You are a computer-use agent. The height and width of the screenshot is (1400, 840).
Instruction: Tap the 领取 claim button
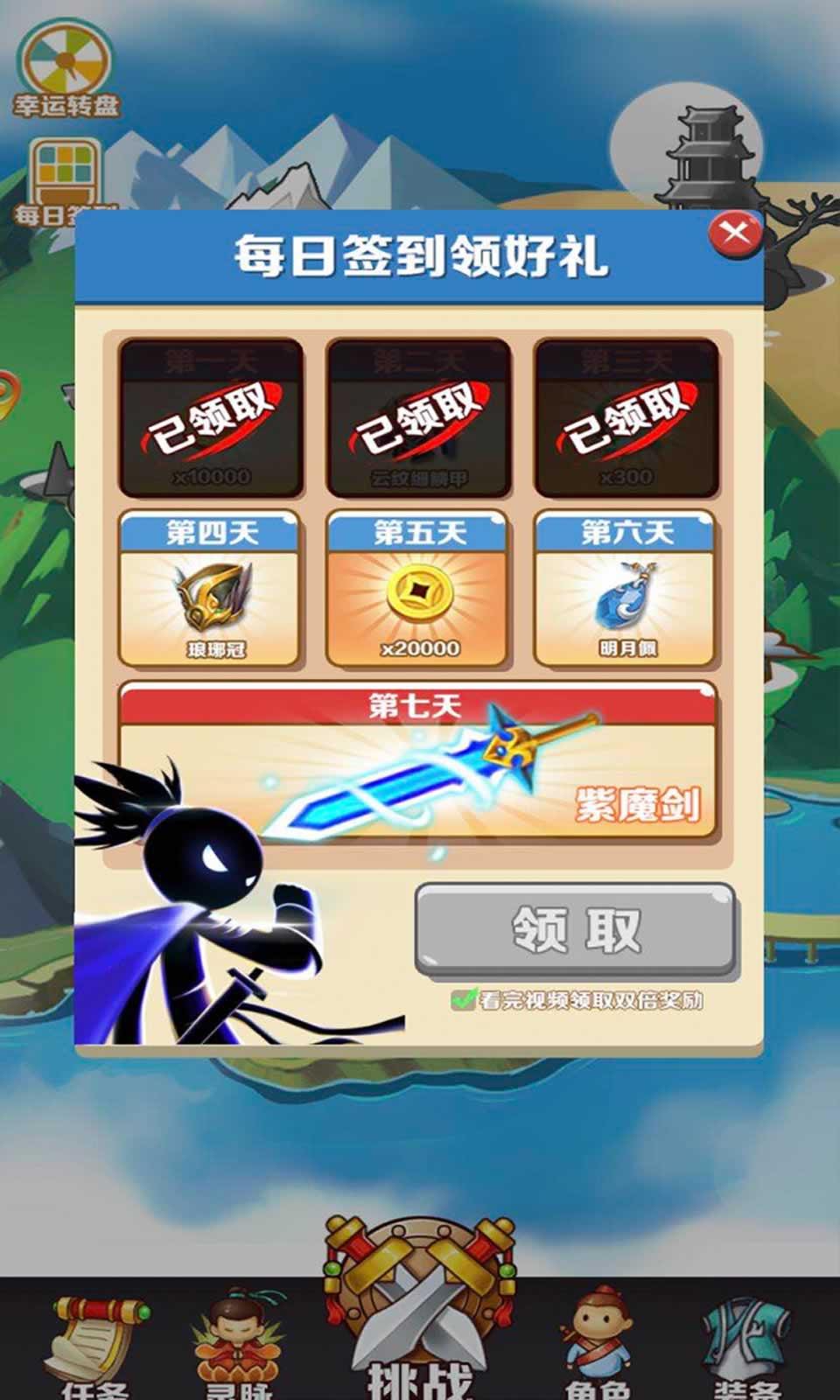(575, 929)
